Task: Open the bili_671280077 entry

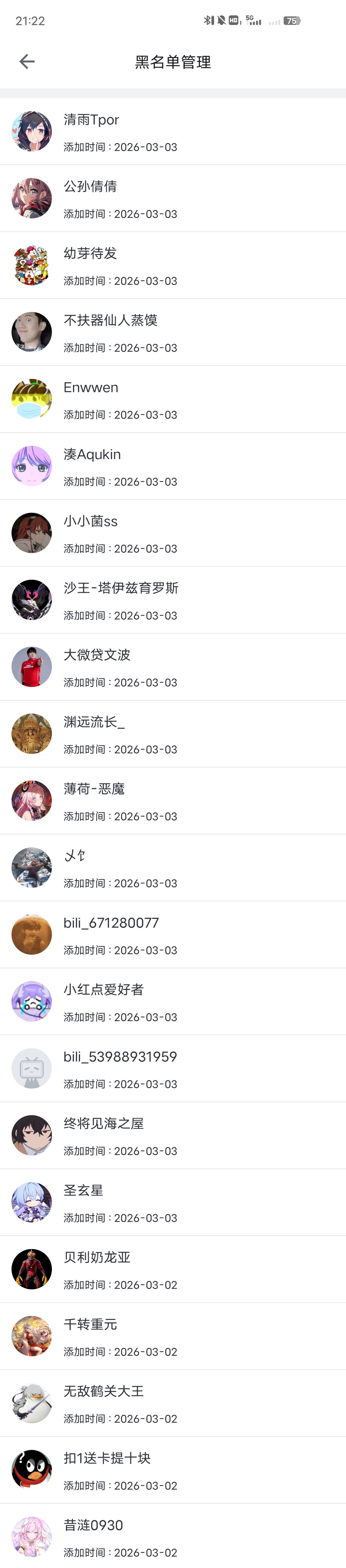Action: click(173, 935)
